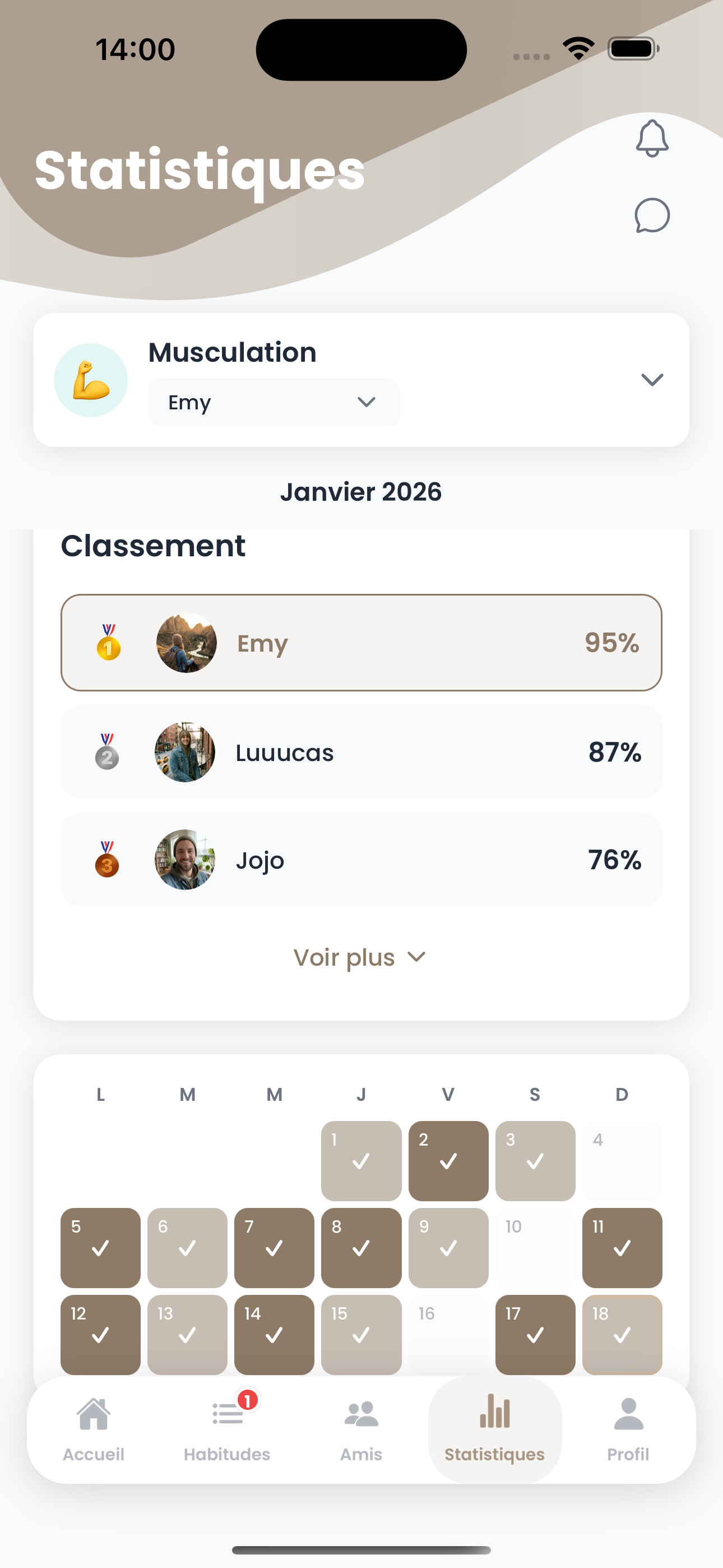Tap the Musculation muscle emoji icon
The image size is (723, 1568).
tap(90, 379)
